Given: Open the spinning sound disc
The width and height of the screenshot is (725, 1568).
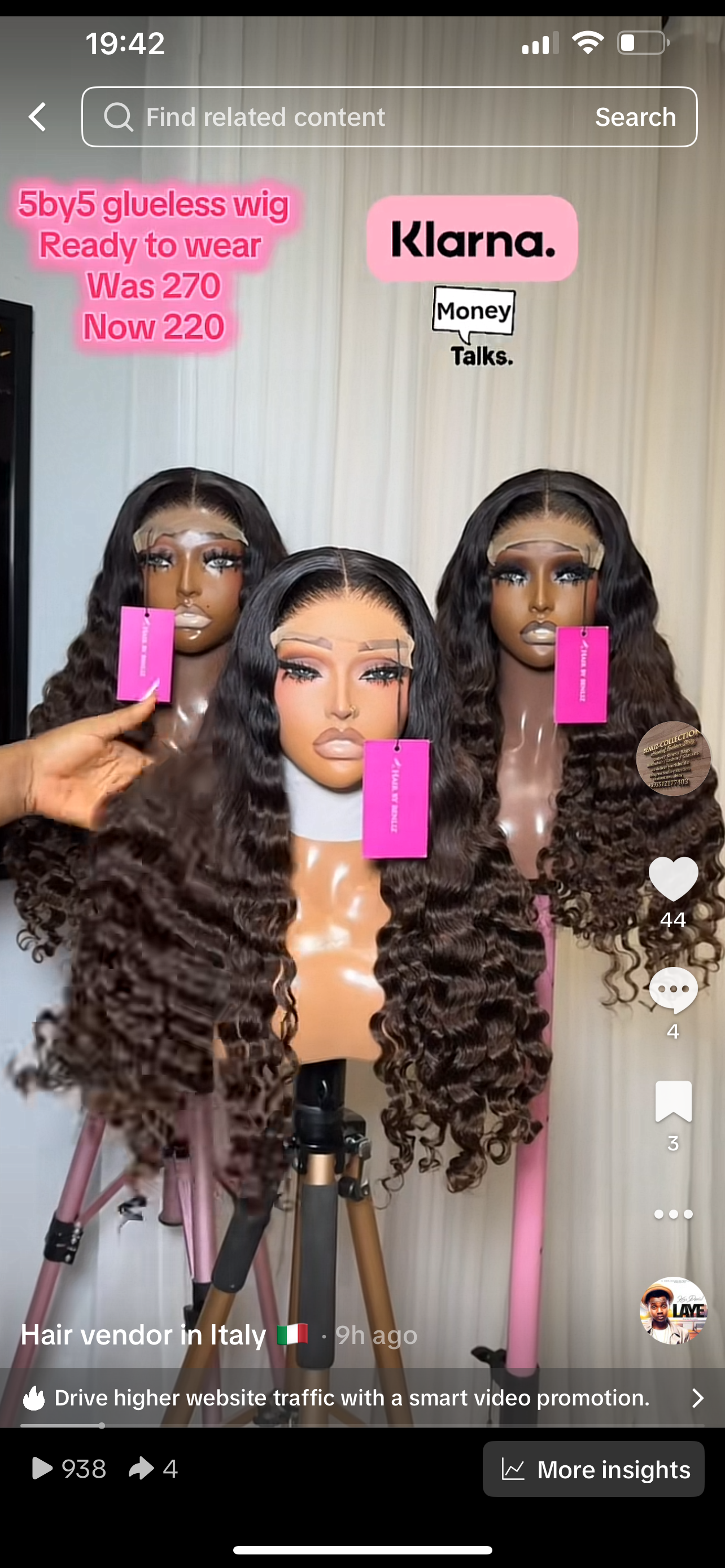Looking at the screenshot, I should [672, 1310].
